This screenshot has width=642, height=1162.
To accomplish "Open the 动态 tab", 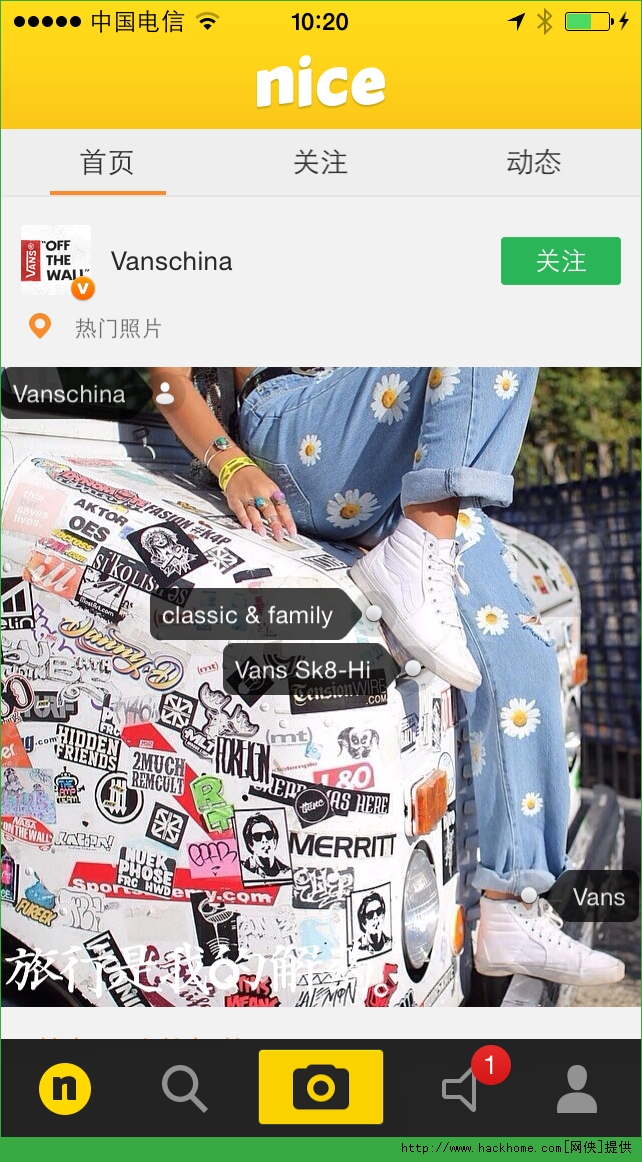I will (x=533, y=163).
